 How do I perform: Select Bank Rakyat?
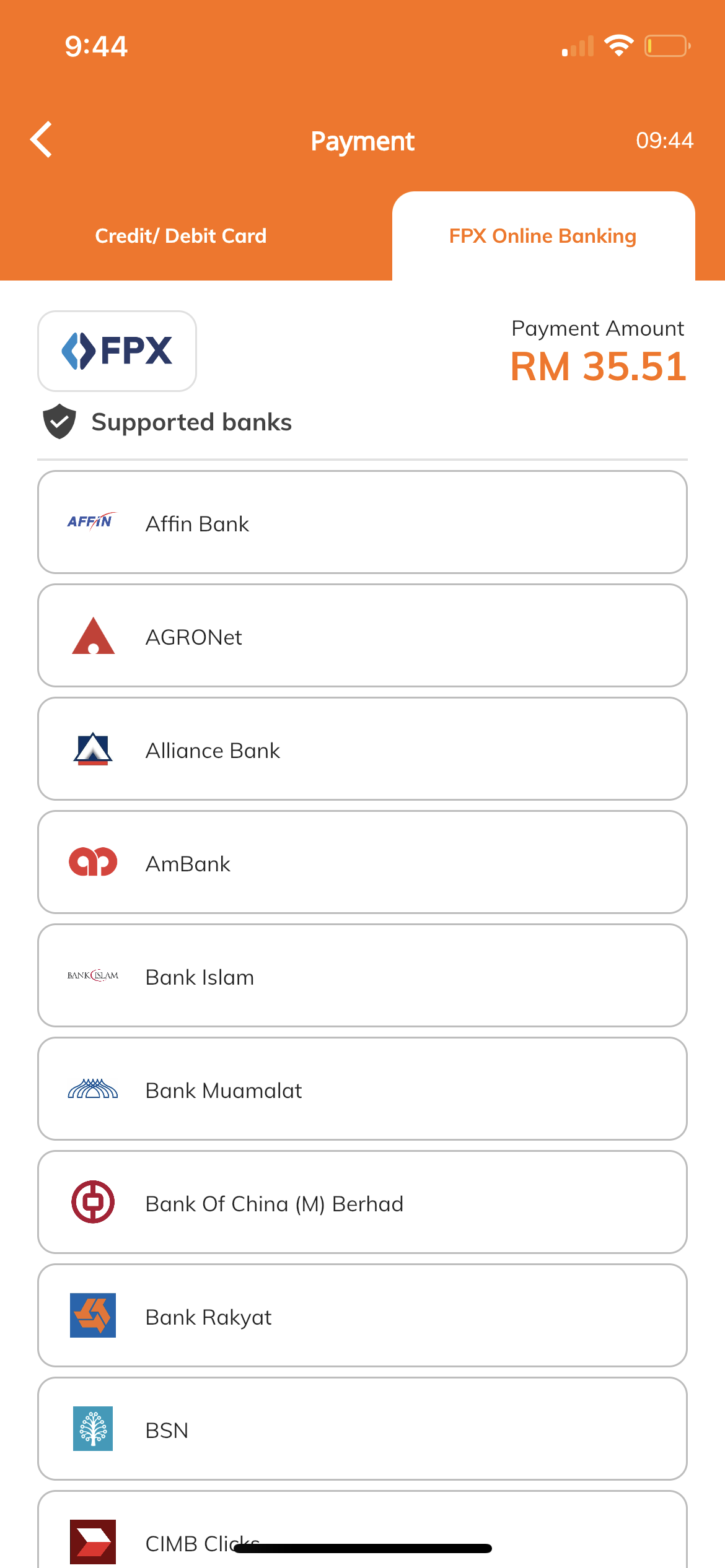(362, 1315)
